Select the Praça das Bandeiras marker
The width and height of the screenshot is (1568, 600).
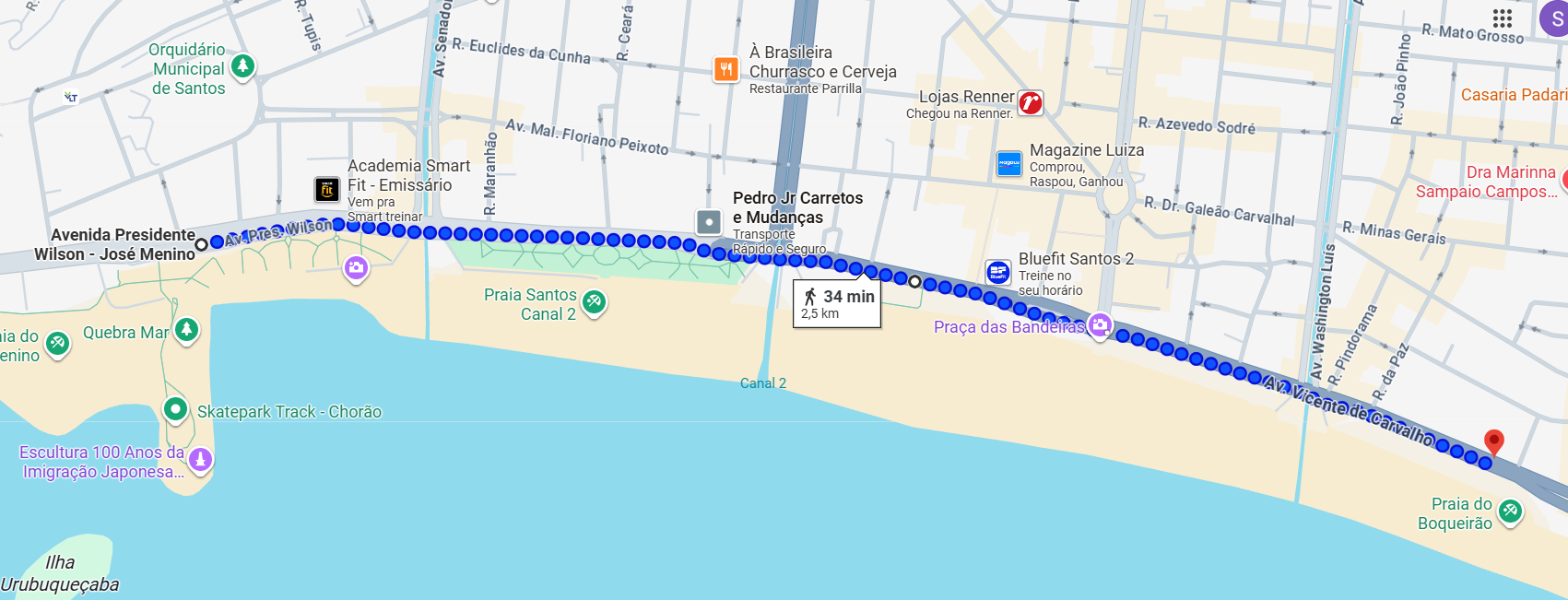coord(1099,324)
